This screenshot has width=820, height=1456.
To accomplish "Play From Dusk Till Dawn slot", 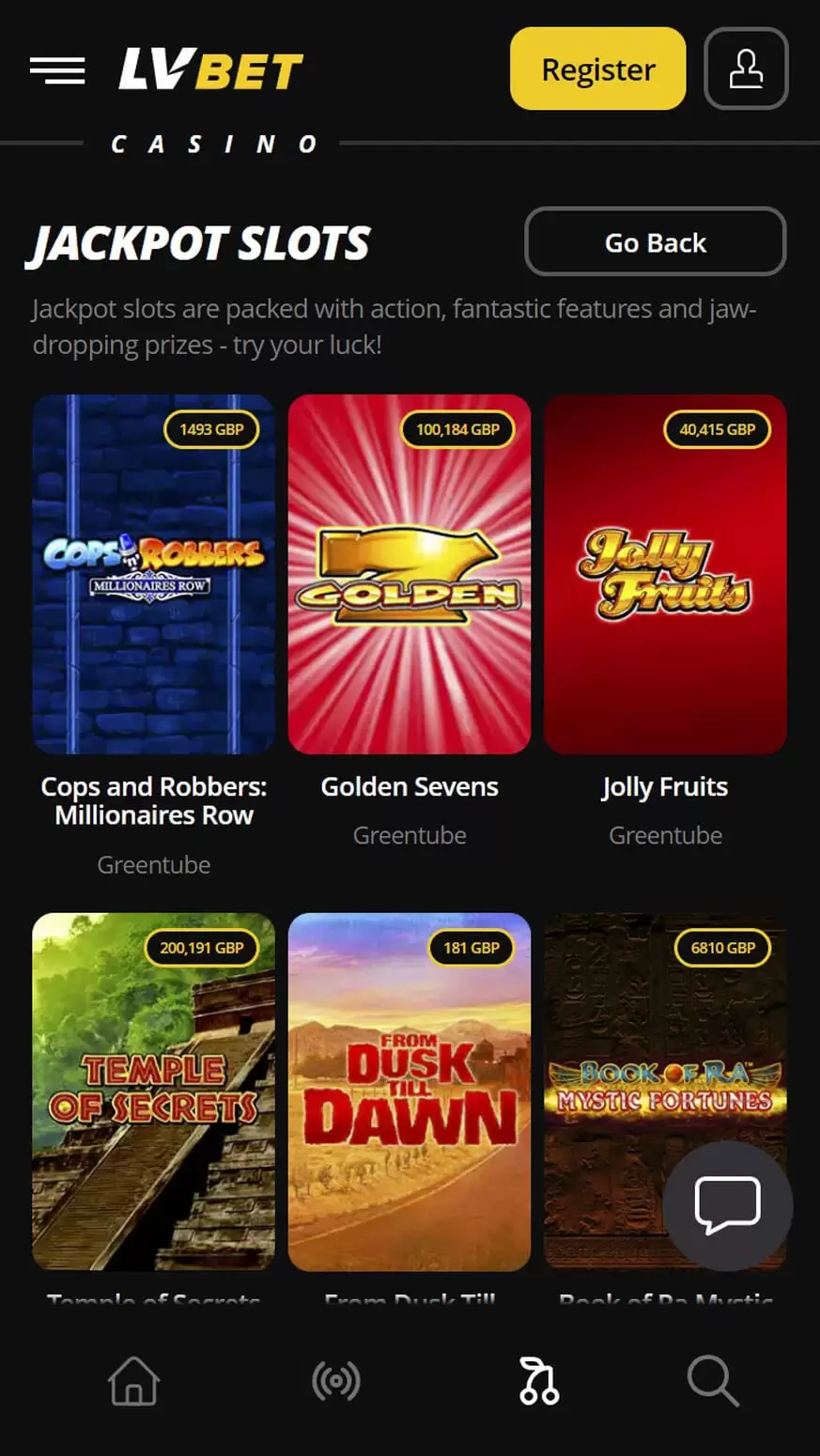I will pos(410,1092).
